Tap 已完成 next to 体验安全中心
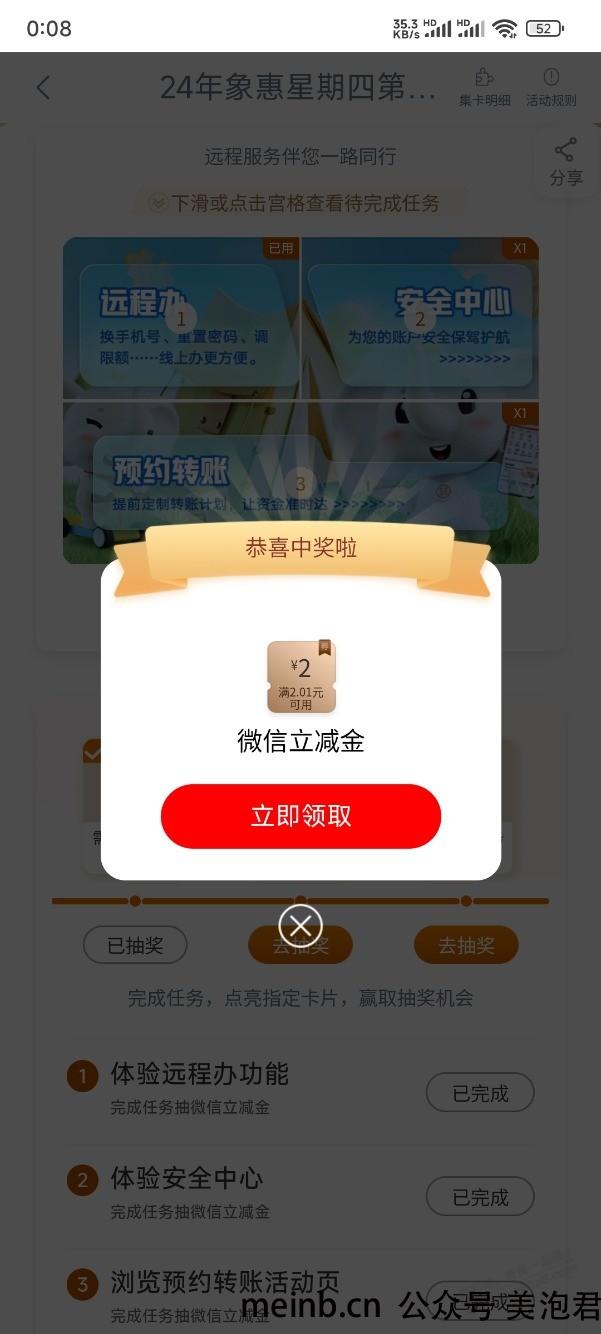Screen dimensions: 601x1334 tap(480, 1197)
